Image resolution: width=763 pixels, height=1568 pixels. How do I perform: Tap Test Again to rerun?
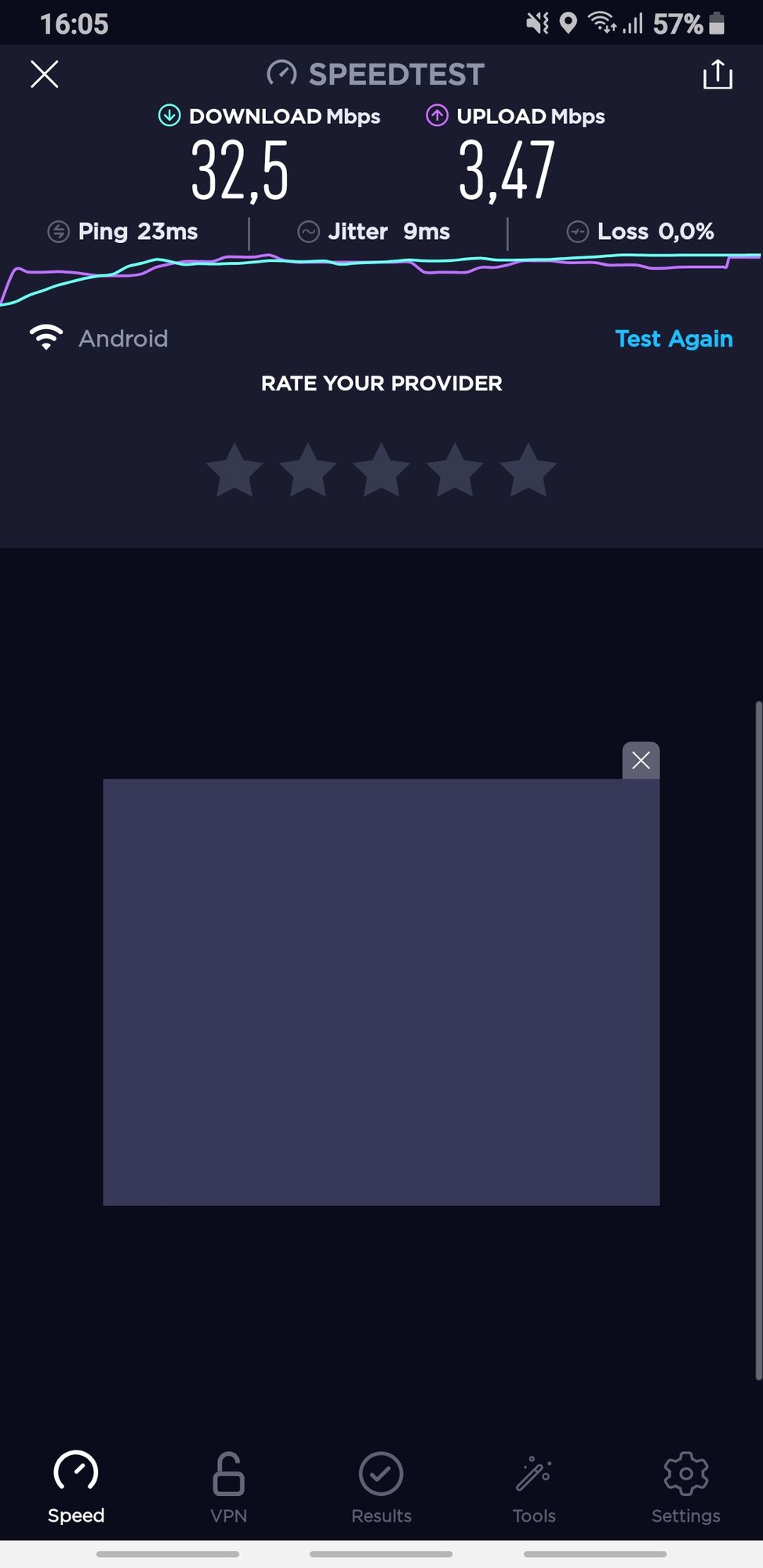[674, 339]
